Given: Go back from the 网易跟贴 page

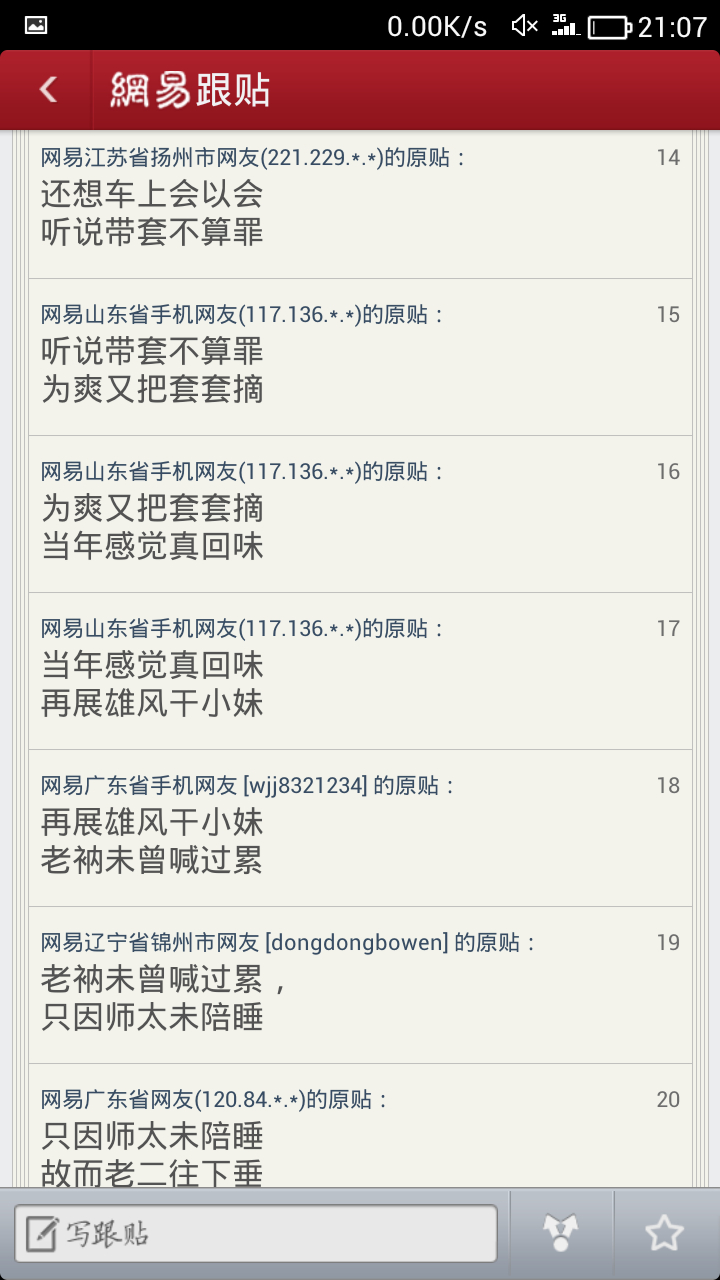Looking at the screenshot, I should 47,90.
